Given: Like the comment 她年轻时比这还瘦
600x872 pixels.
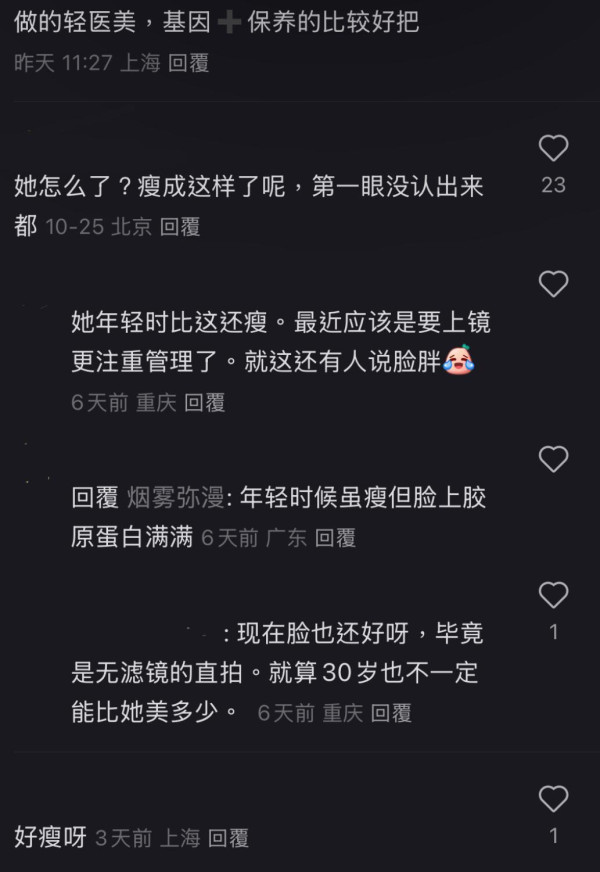Looking at the screenshot, I should pyautogui.click(x=553, y=284).
